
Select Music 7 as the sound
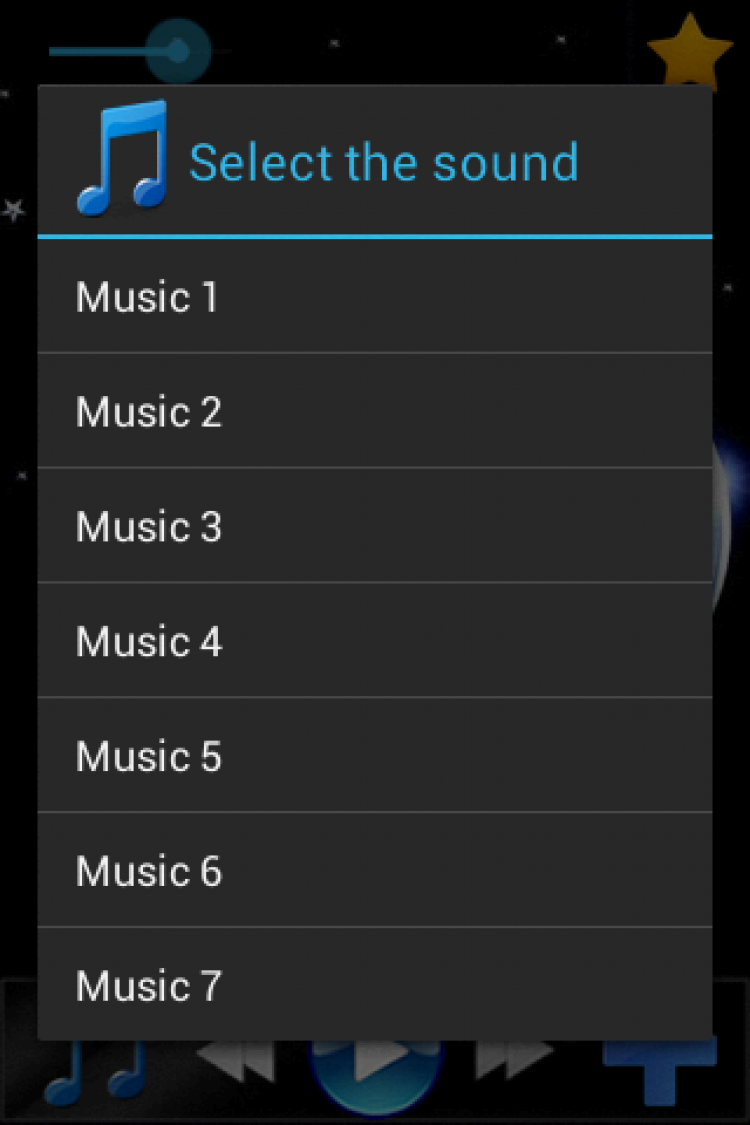click(x=374, y=985)
